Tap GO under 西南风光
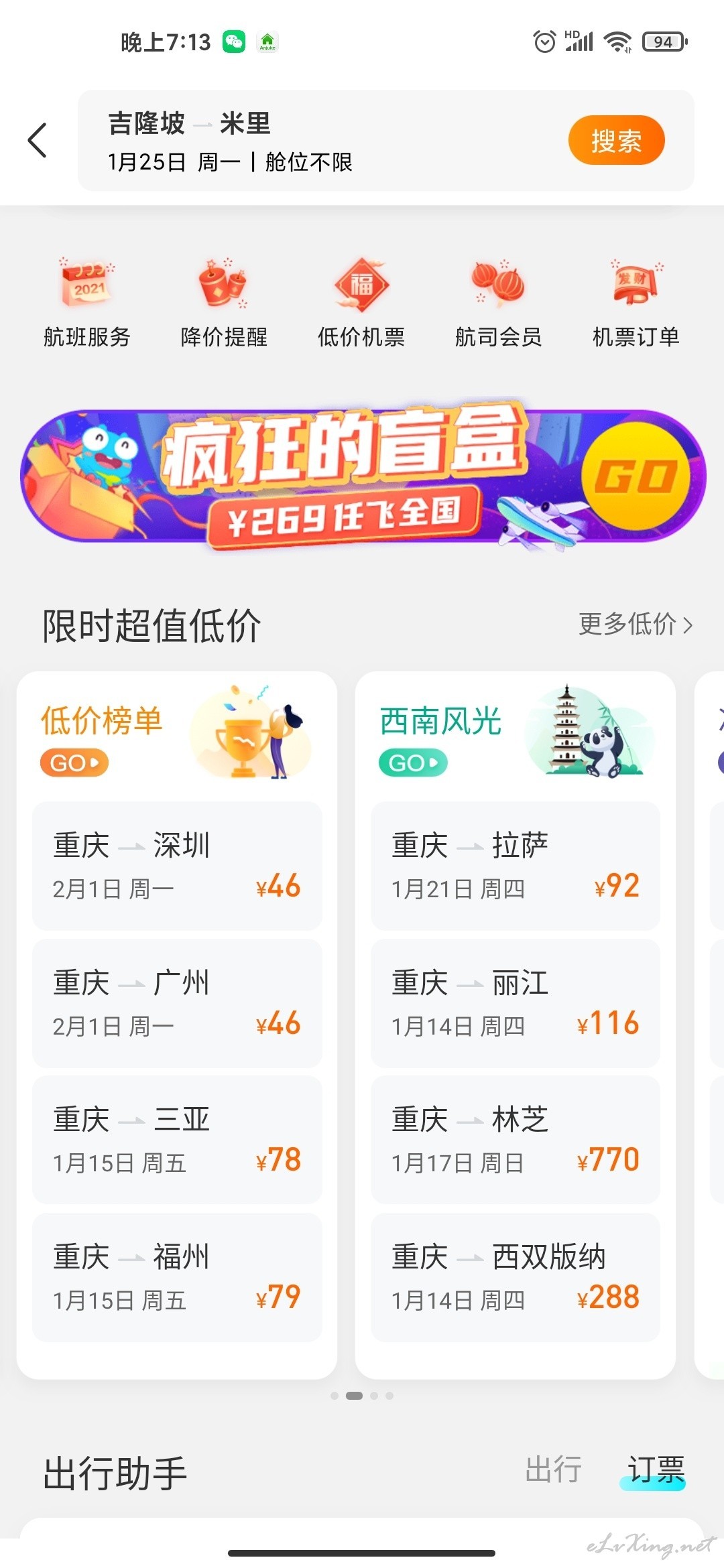Viewport: 724px width, 1568px height. [x=413, y=763]
